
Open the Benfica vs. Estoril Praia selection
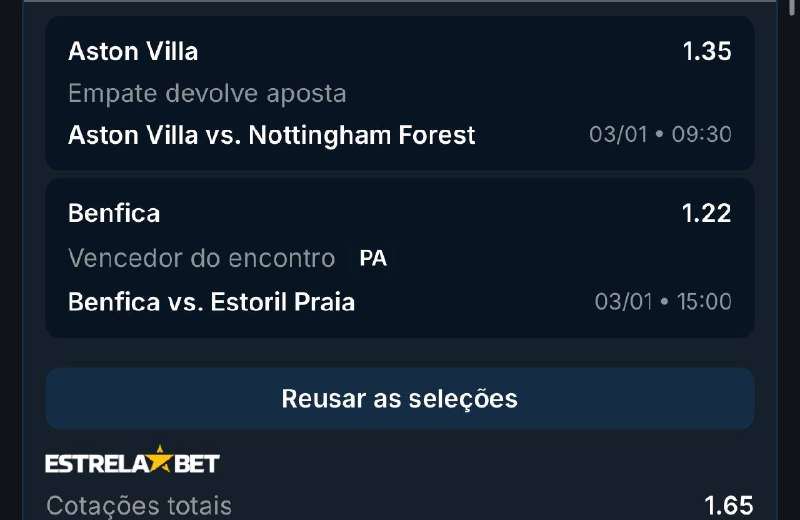point(211,301)
